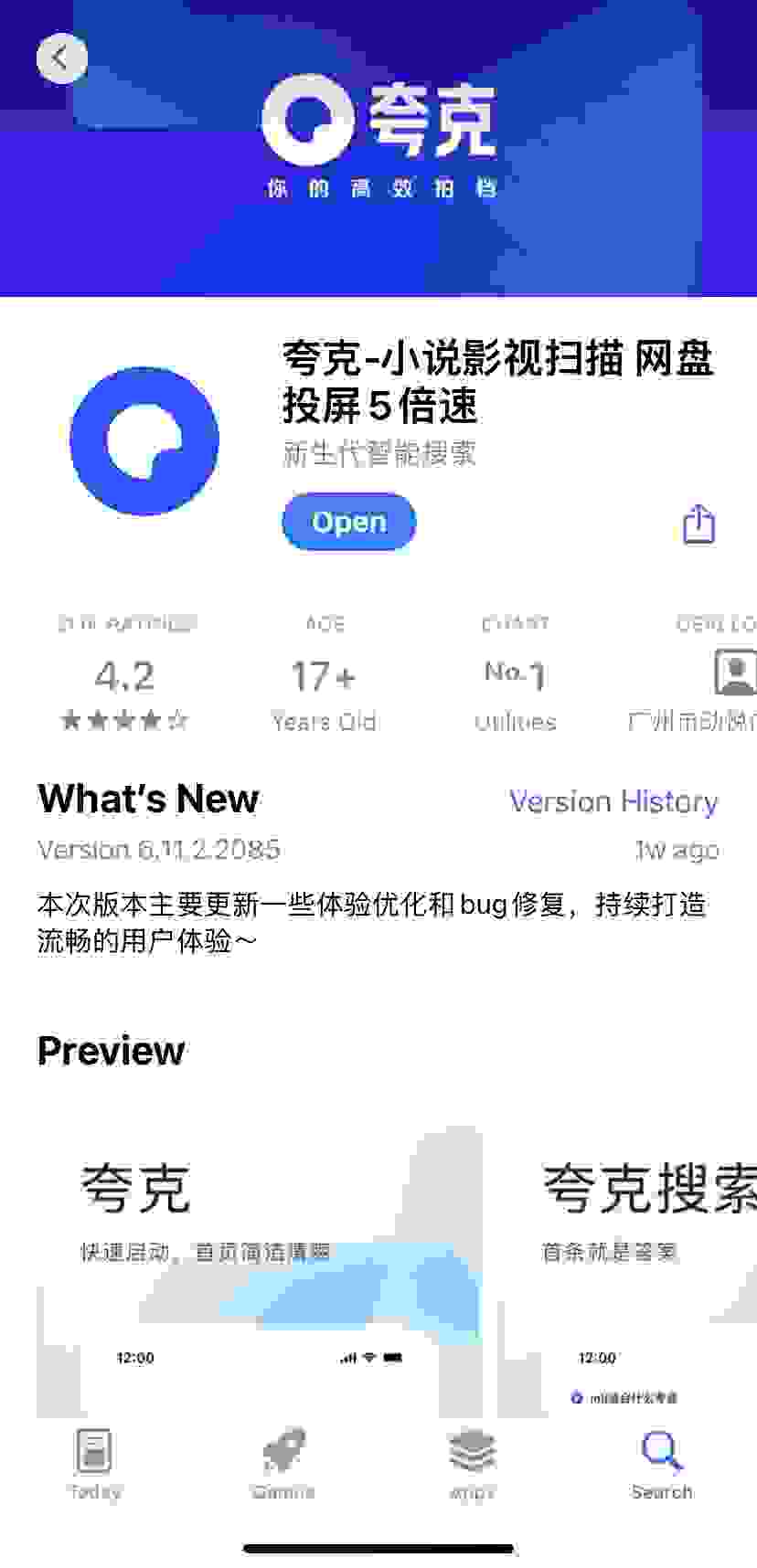Go back using the top-left arrow

point(61,58)
